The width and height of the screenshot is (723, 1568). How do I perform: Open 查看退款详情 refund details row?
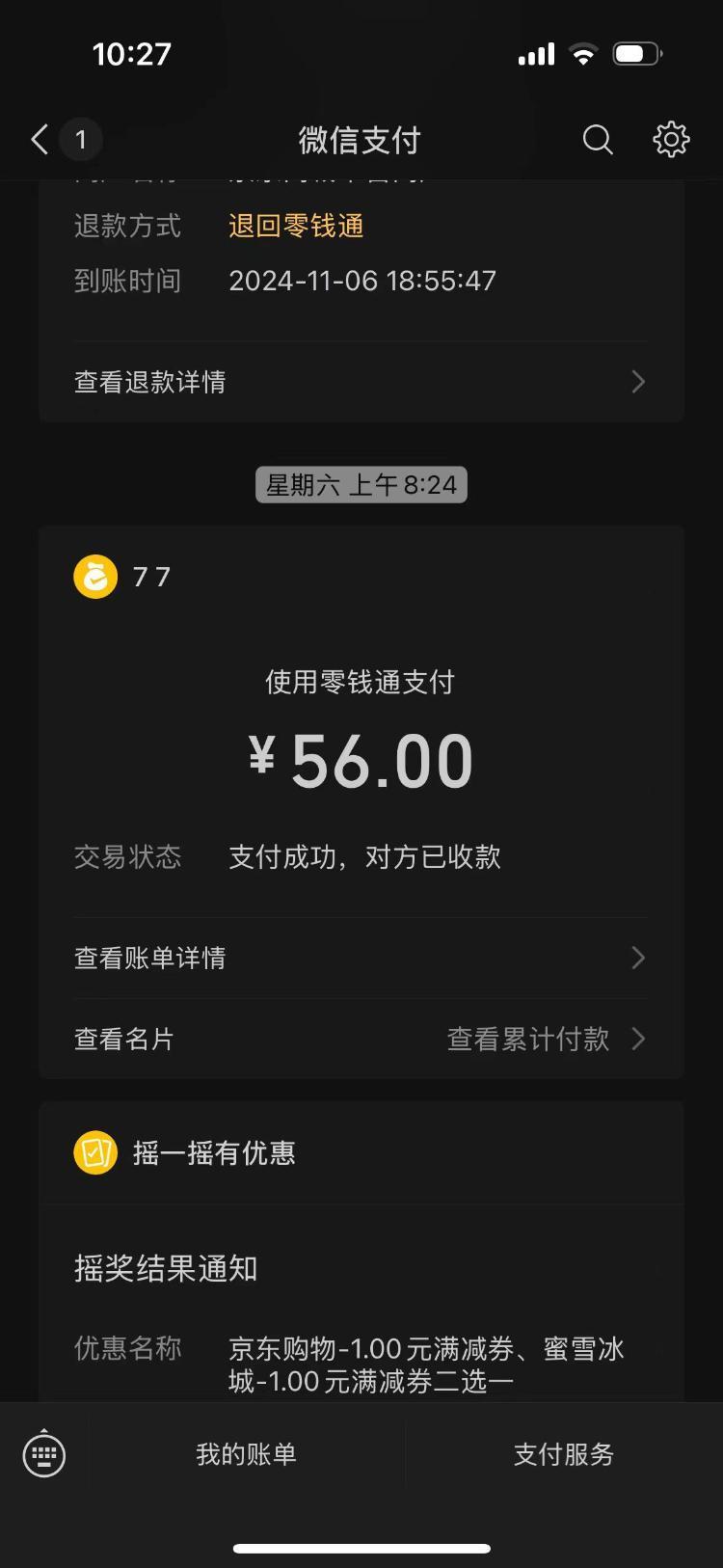(361, 382)
